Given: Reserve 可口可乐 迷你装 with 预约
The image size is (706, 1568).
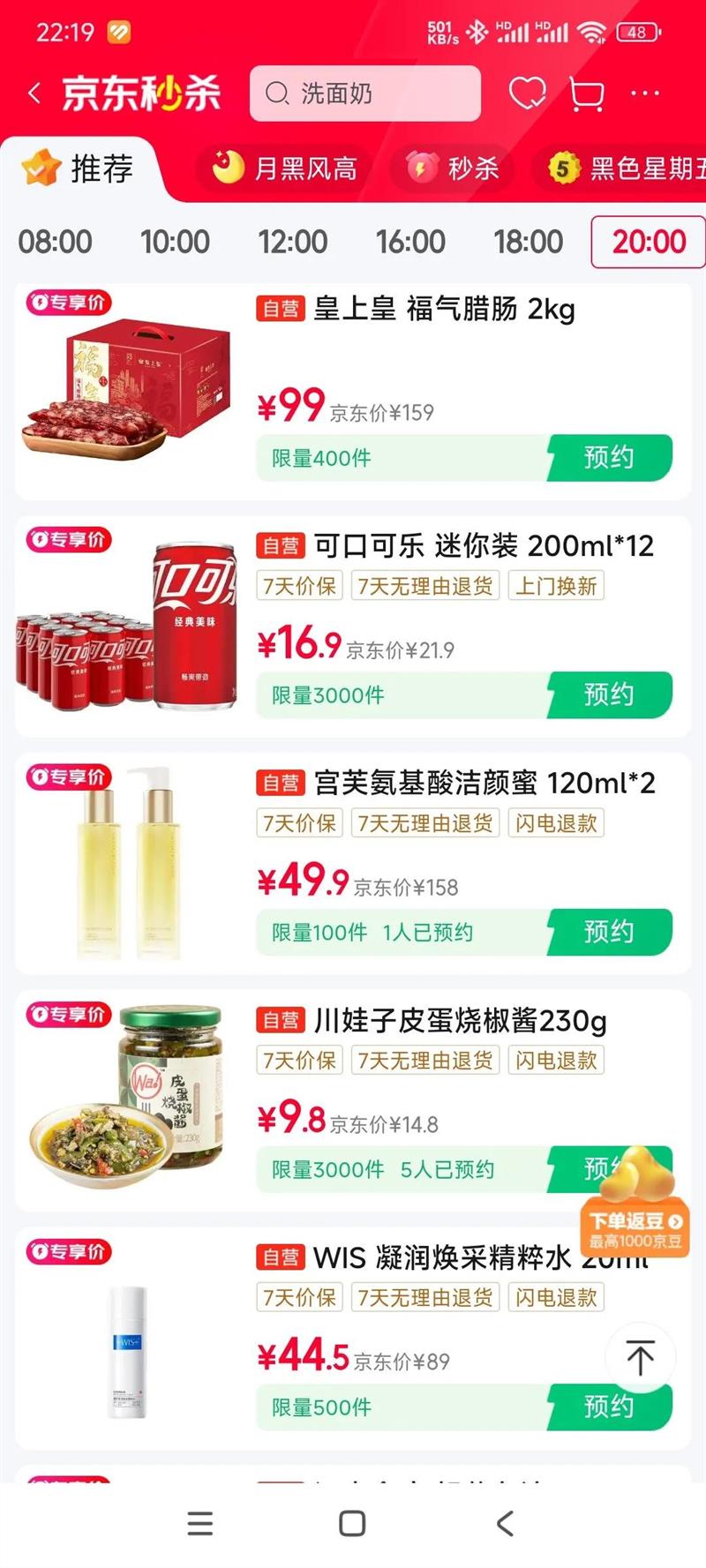Looking at the screenshot, I should click(609, 695).
